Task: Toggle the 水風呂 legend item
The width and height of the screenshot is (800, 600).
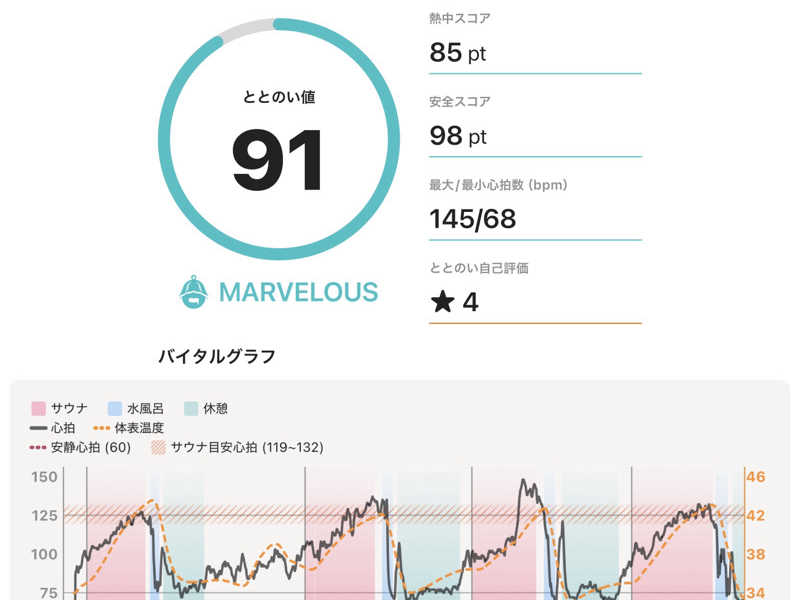Action: [136, 408]
